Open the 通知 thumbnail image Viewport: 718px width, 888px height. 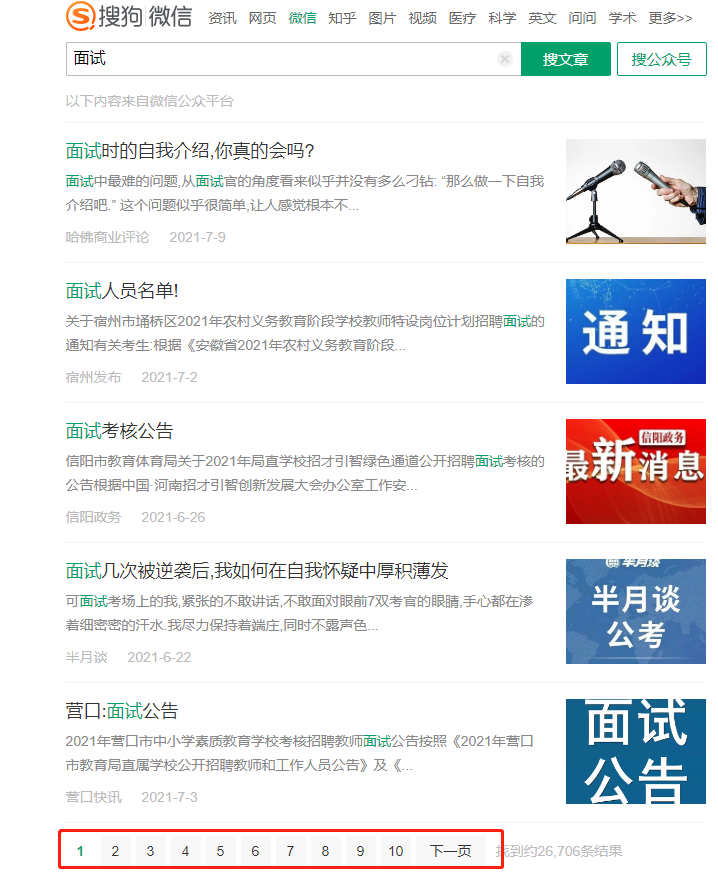(x=635, y=331)
